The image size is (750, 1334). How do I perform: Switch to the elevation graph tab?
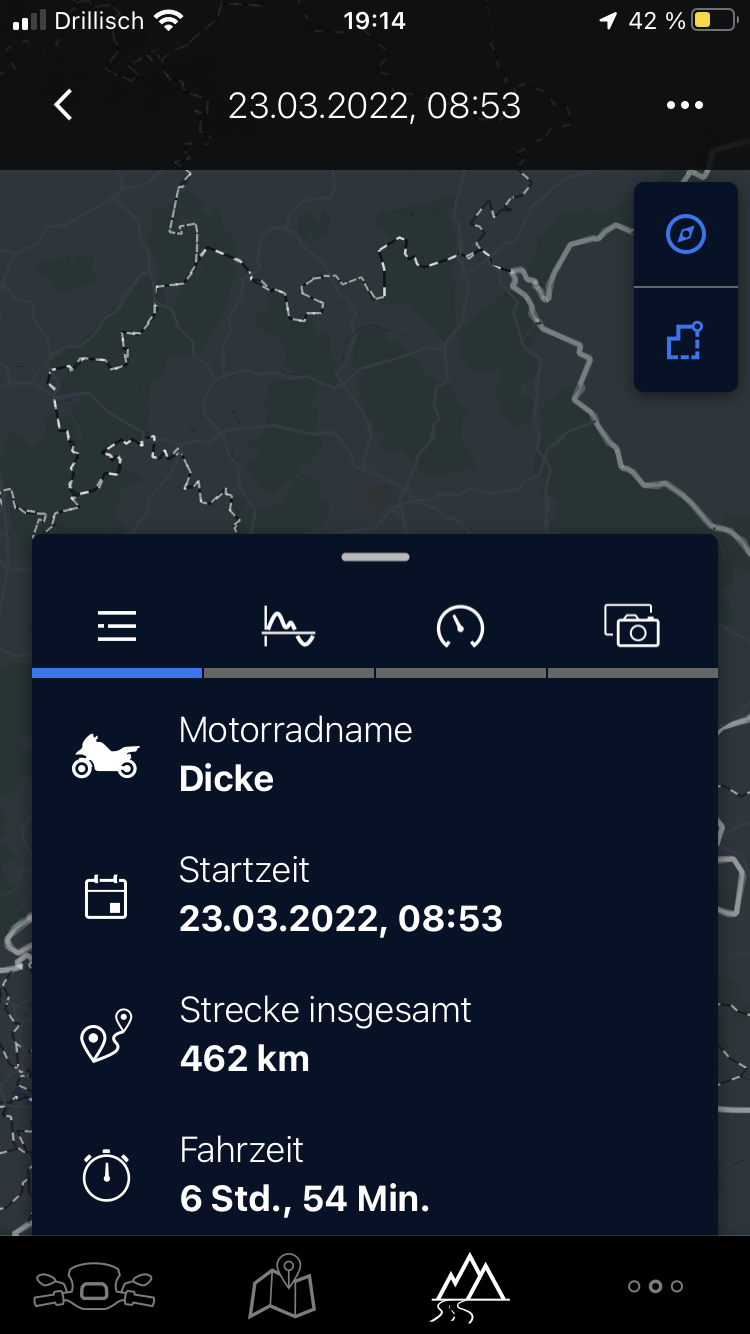coord(289,627)
